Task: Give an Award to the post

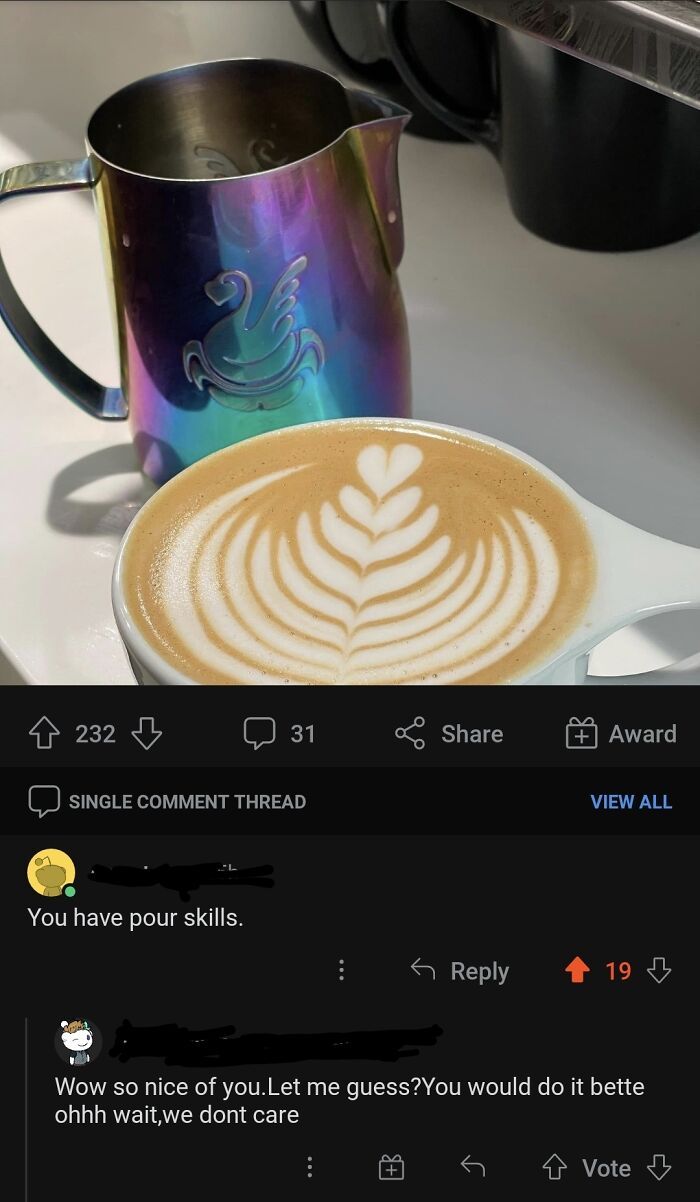Action: pos(621,734)
